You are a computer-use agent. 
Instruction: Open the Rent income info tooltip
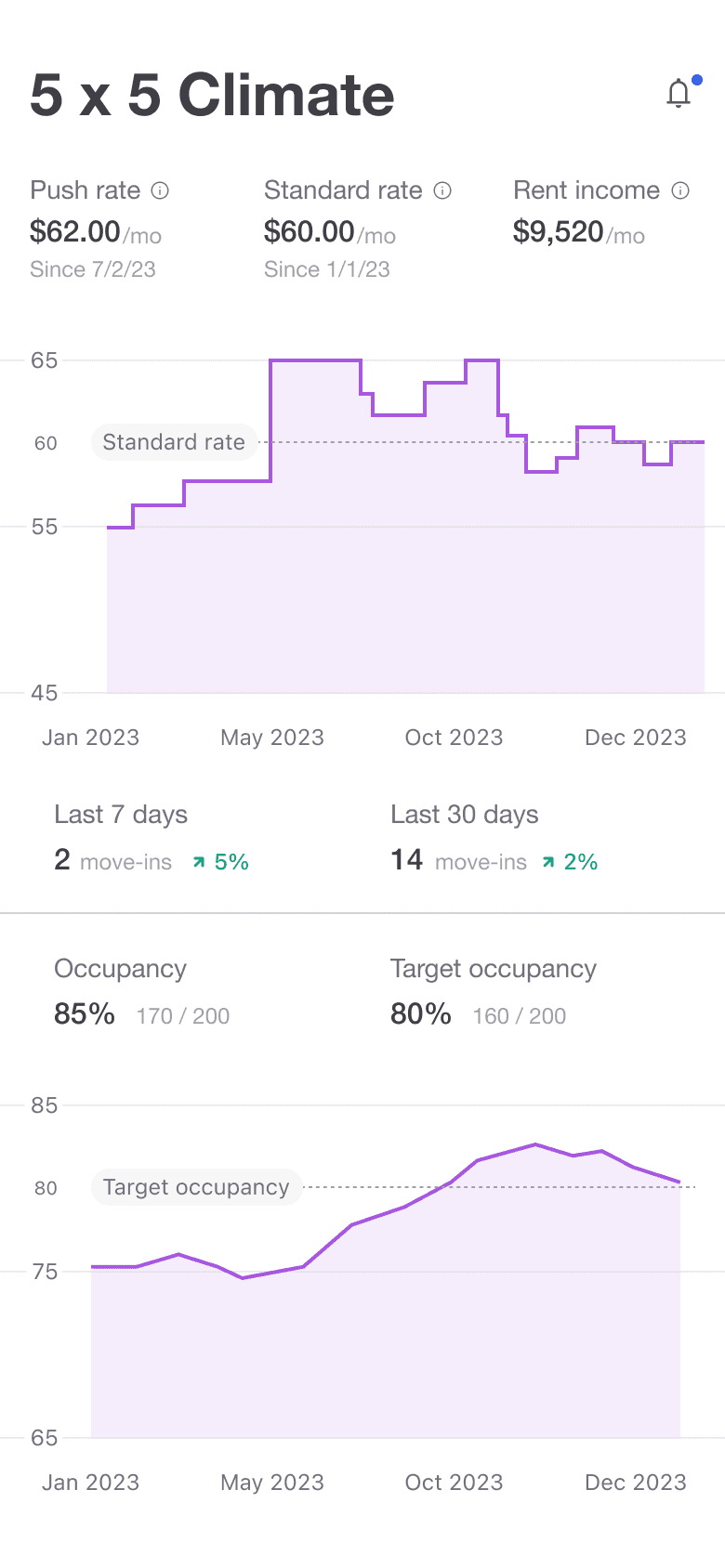(x=680, y=190)
